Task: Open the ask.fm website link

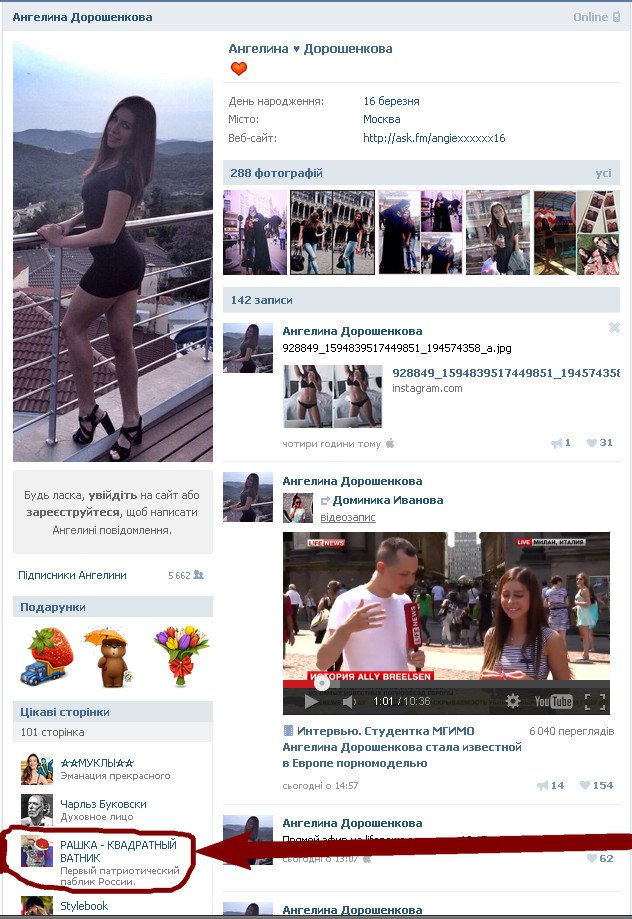Action: point(433,138)
